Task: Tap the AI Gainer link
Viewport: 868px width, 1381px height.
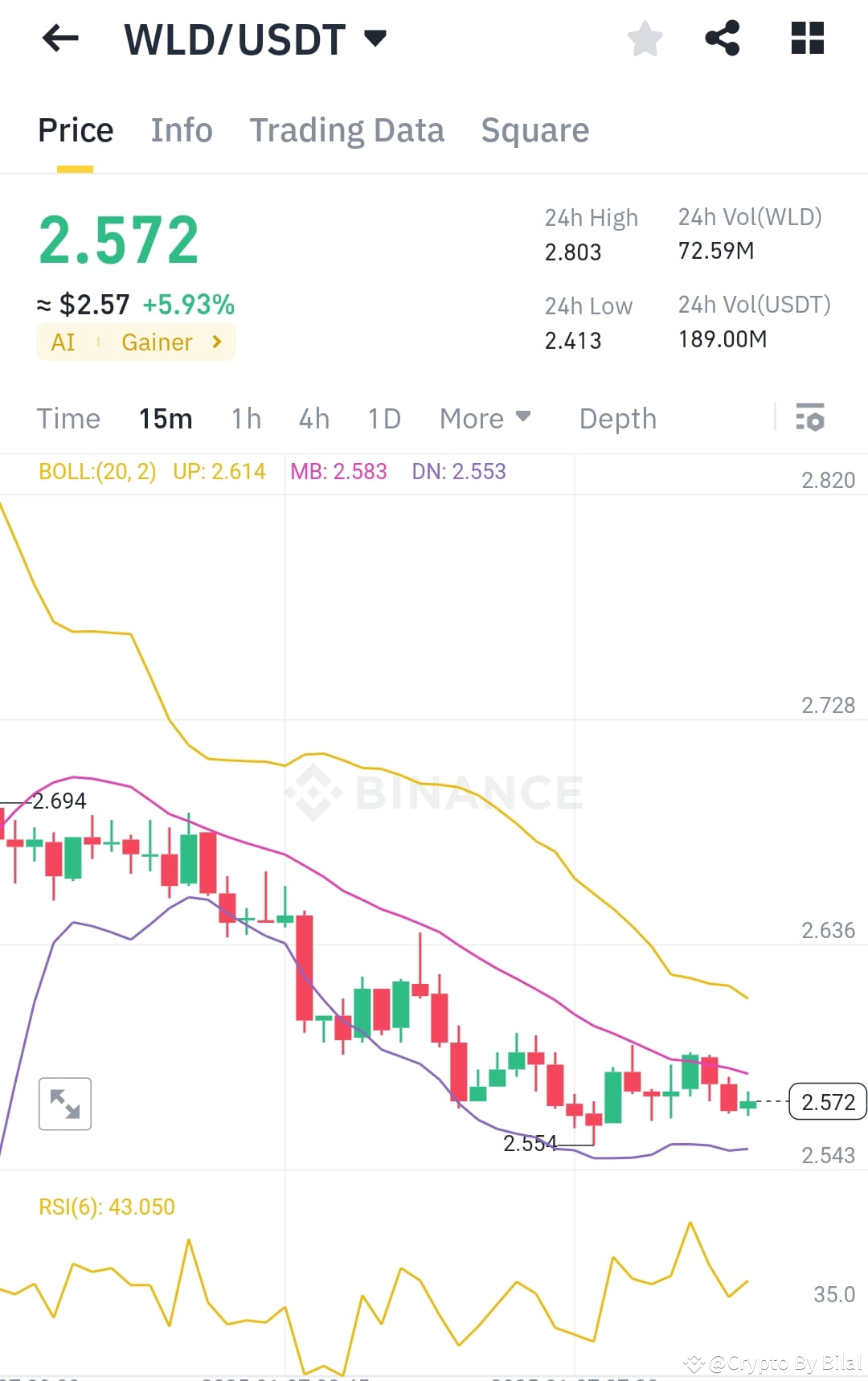Action: point(135,342)
